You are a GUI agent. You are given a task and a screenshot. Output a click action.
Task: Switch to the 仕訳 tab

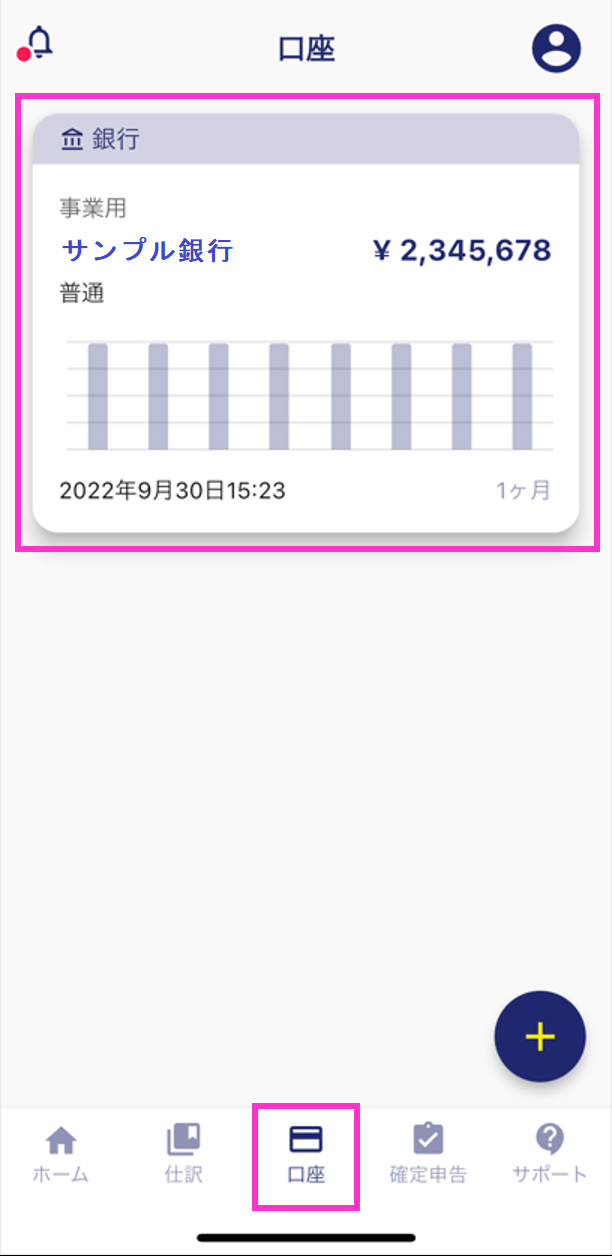[x=183, y=1153]
